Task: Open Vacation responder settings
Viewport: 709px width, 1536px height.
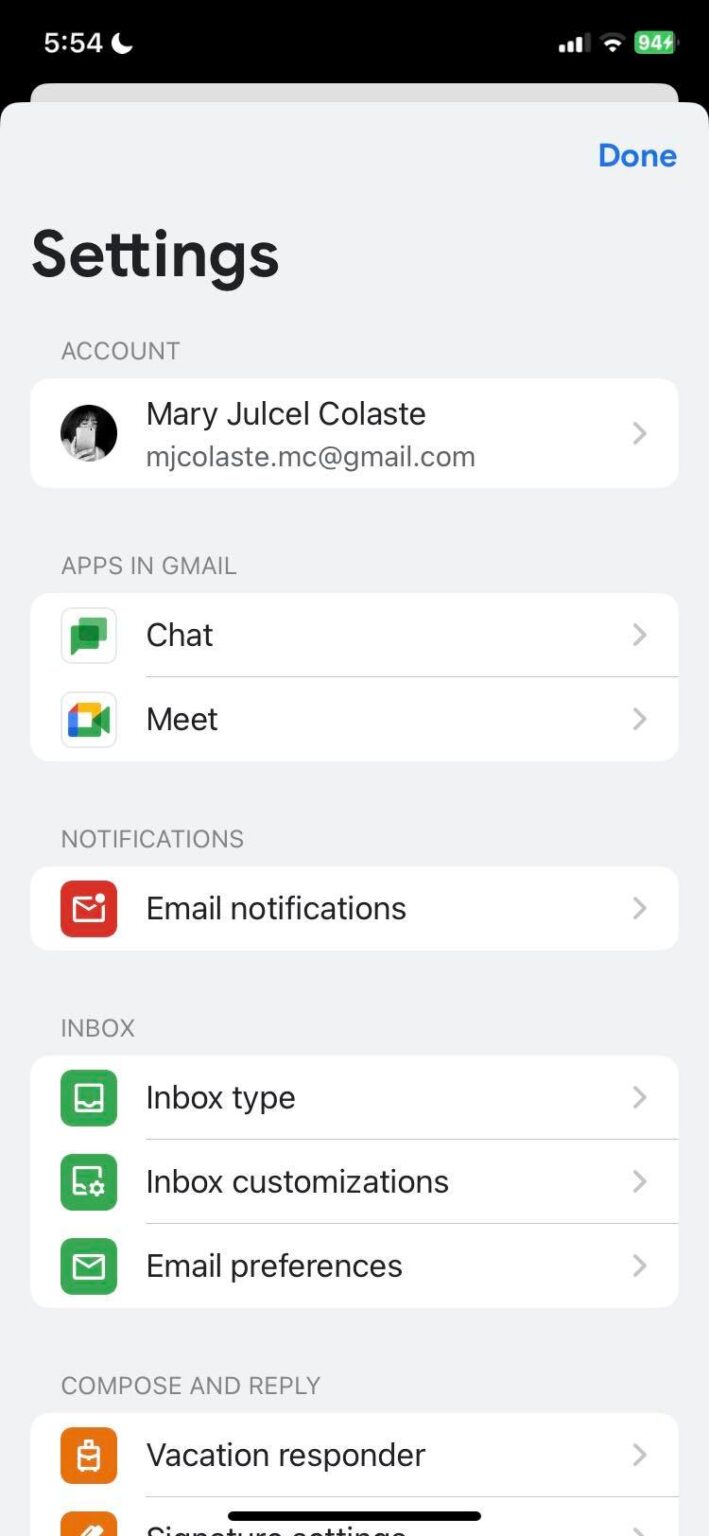Action: click(x=354, y=1454)
